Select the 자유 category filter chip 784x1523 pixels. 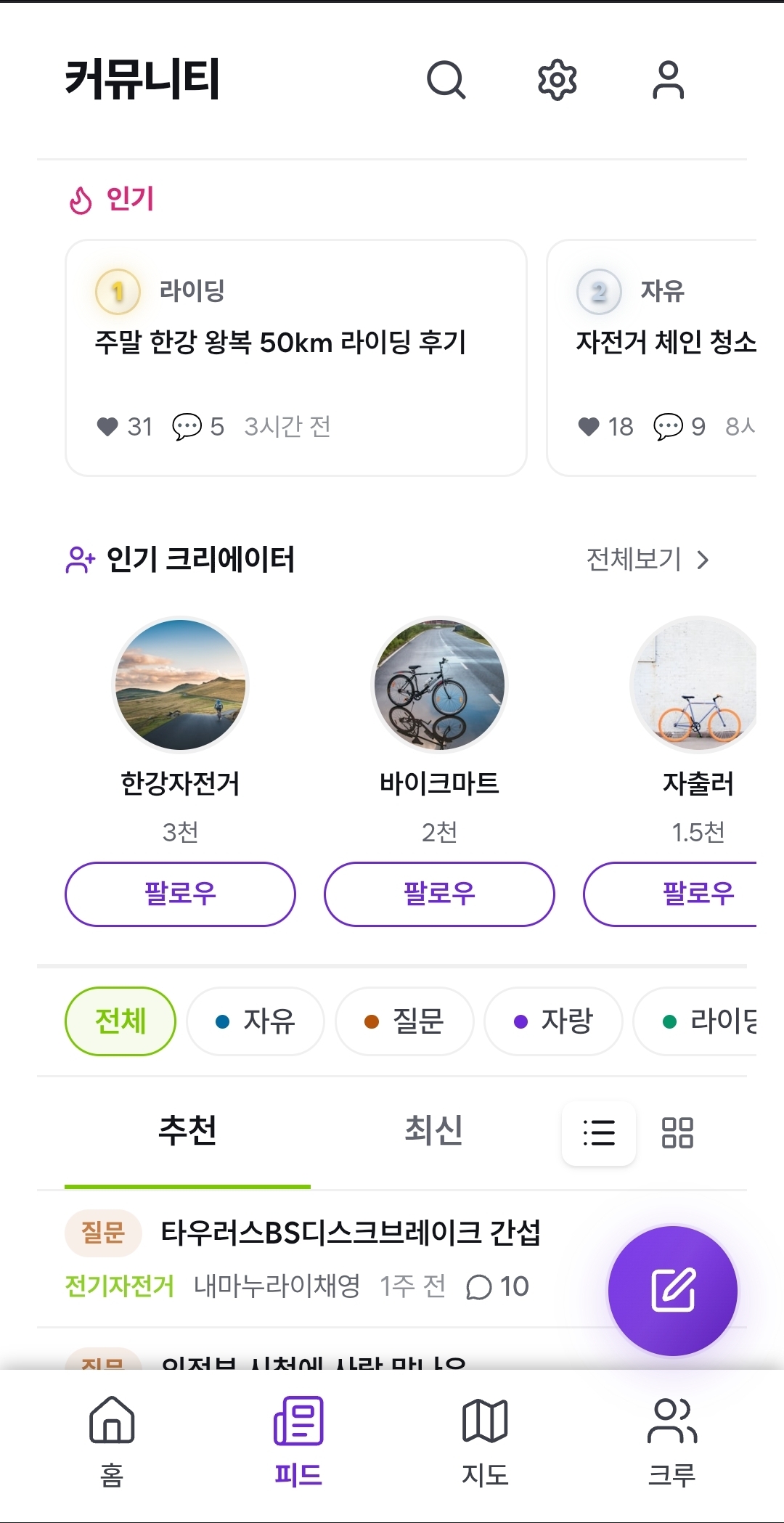coord(256,1021)
